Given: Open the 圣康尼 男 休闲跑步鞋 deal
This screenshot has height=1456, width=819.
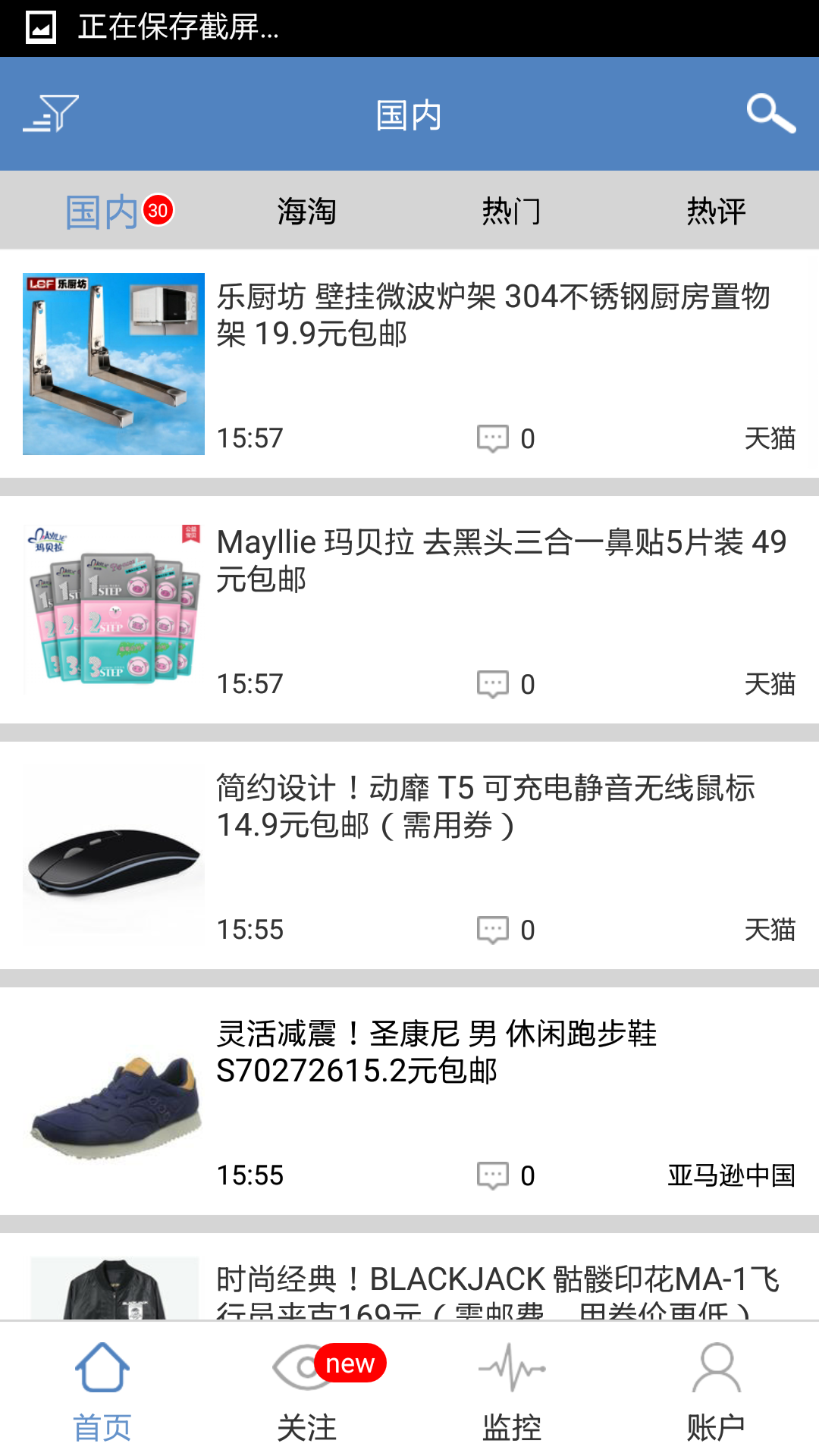Looking at the screenshot, I should (436, 1052).
